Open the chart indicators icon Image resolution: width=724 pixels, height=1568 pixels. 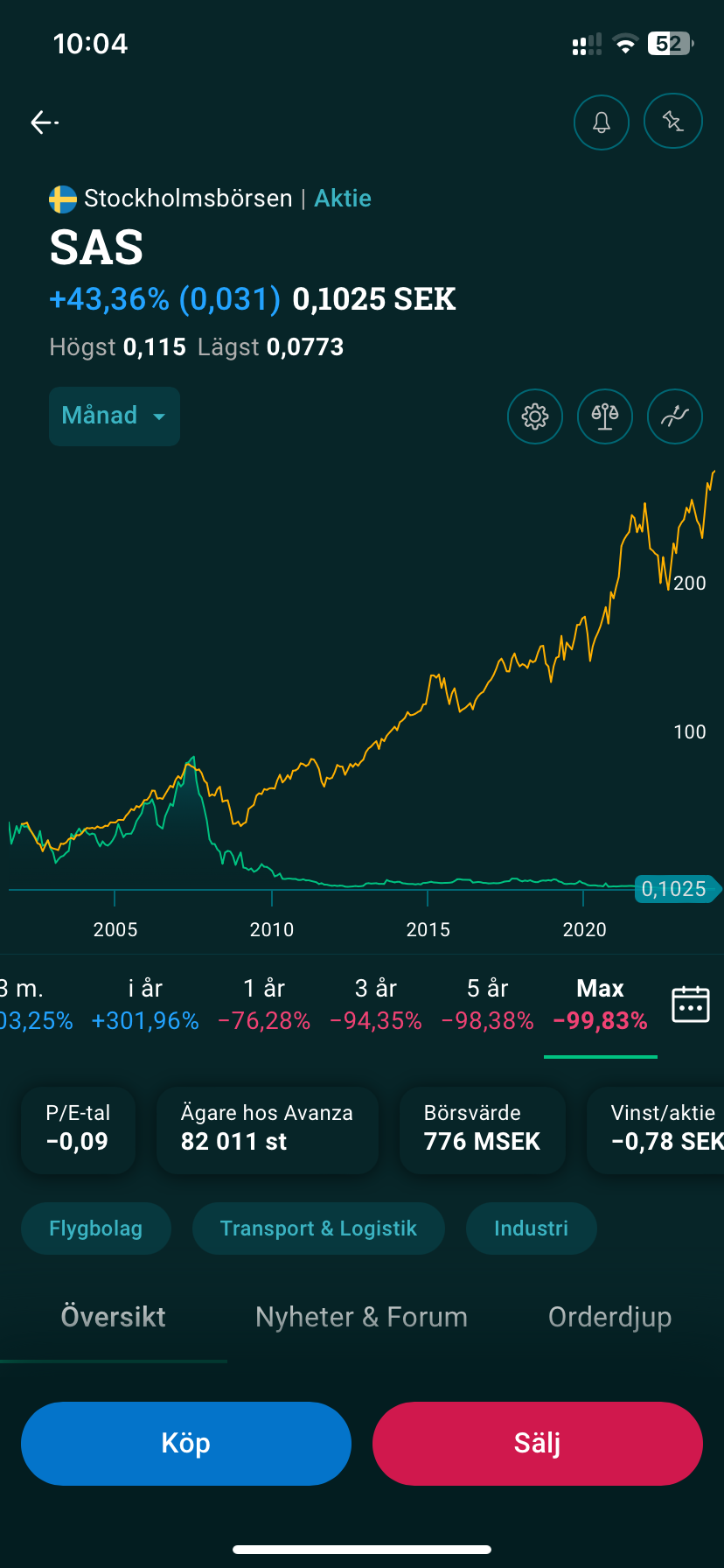pyautogui.click(x=674, y=416)
